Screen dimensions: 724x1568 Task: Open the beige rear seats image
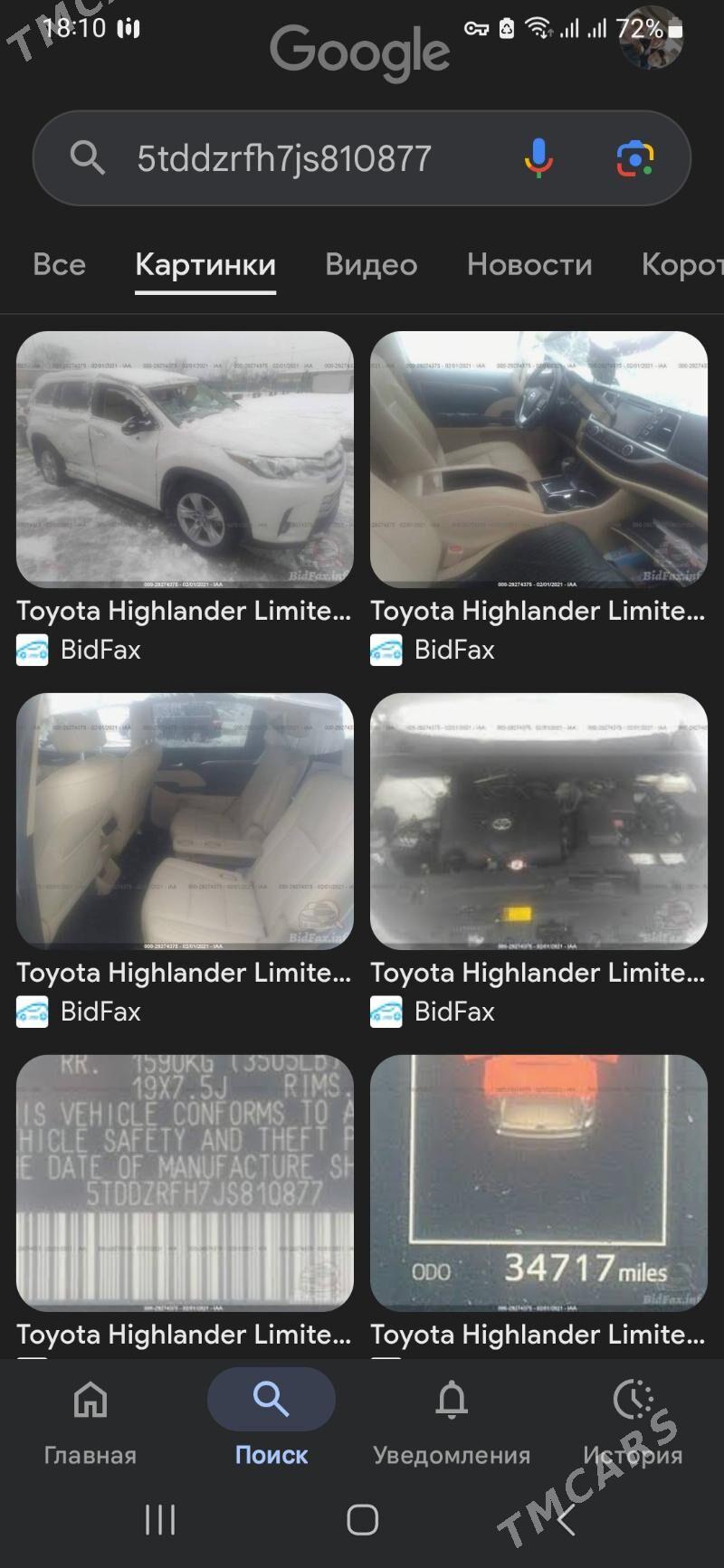tap(185, 822)
